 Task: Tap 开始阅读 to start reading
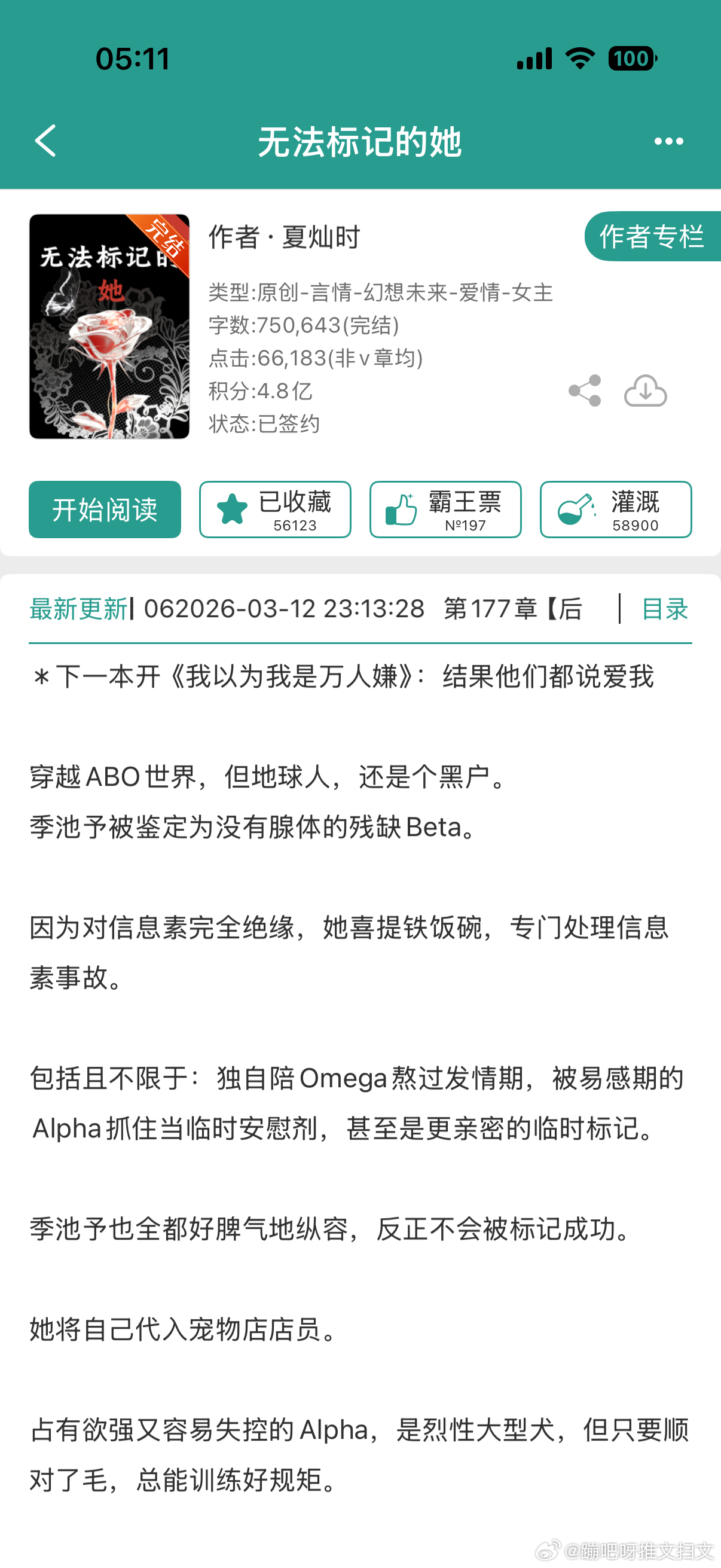point(104,510)
